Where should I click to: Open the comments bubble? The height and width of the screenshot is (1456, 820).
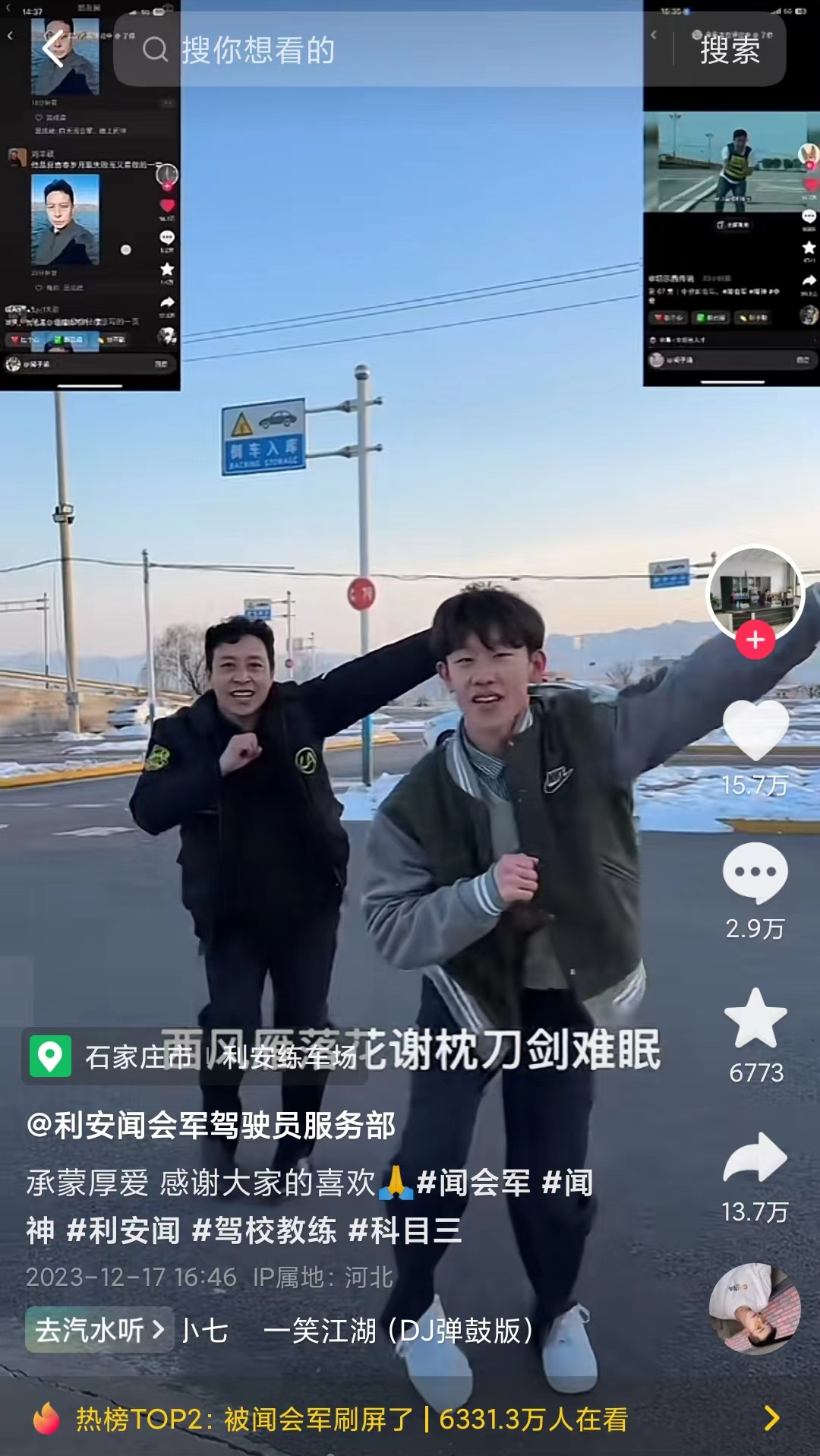755,873
